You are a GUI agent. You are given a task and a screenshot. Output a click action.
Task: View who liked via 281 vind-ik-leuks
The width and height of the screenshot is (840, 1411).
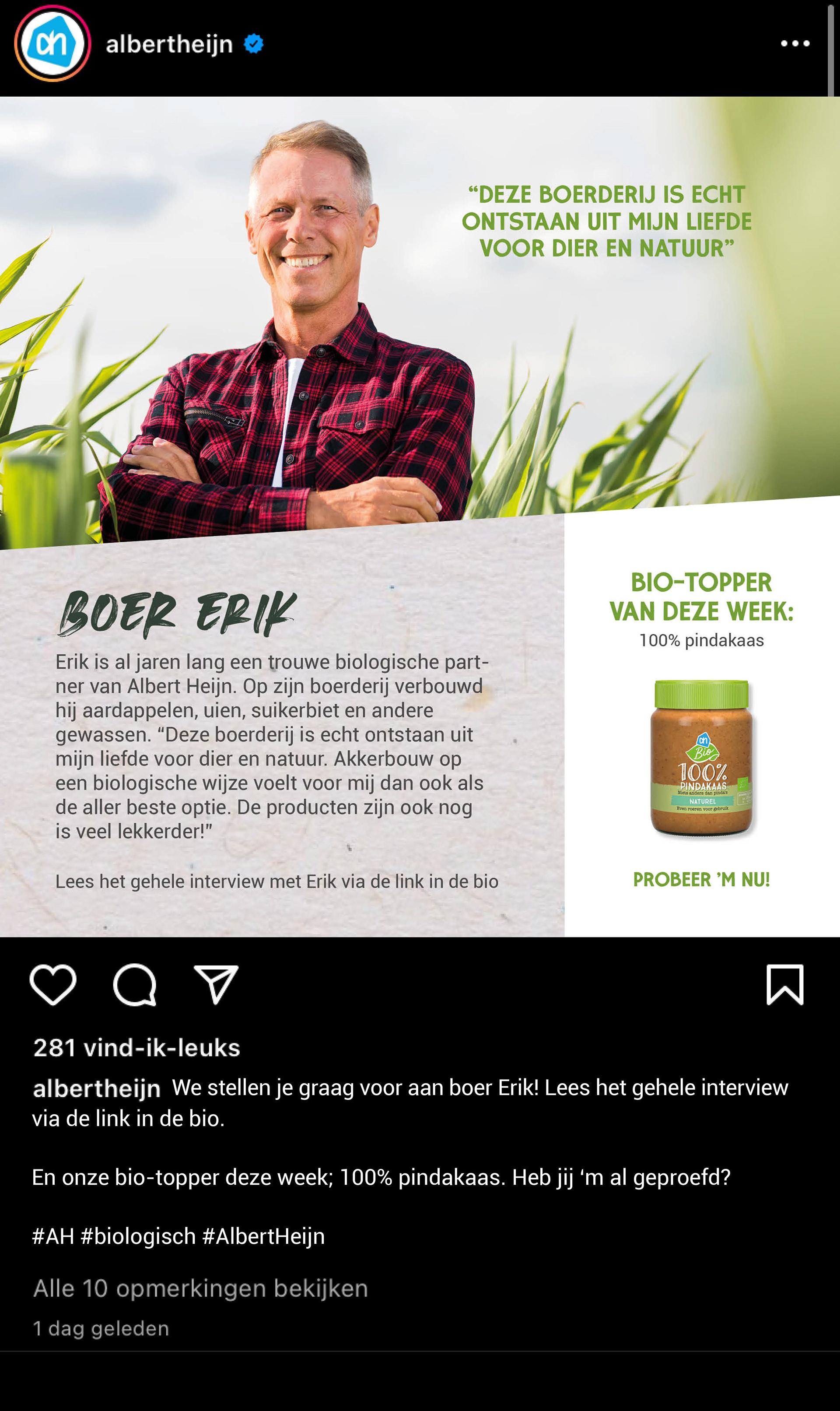click(136, 1048)
